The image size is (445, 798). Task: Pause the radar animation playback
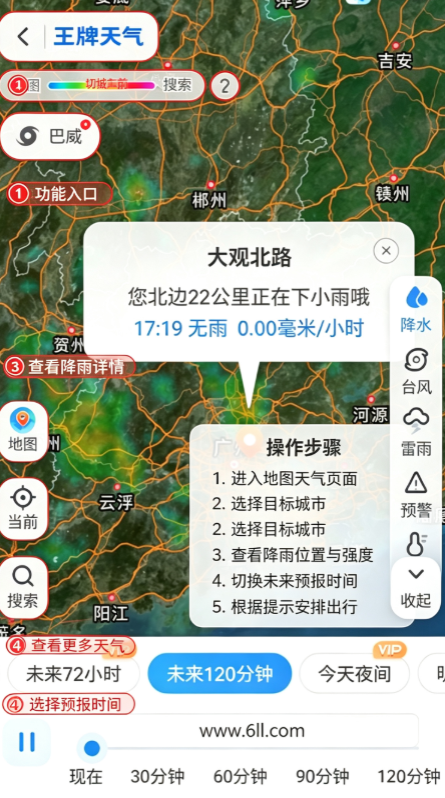click(26, 742)
